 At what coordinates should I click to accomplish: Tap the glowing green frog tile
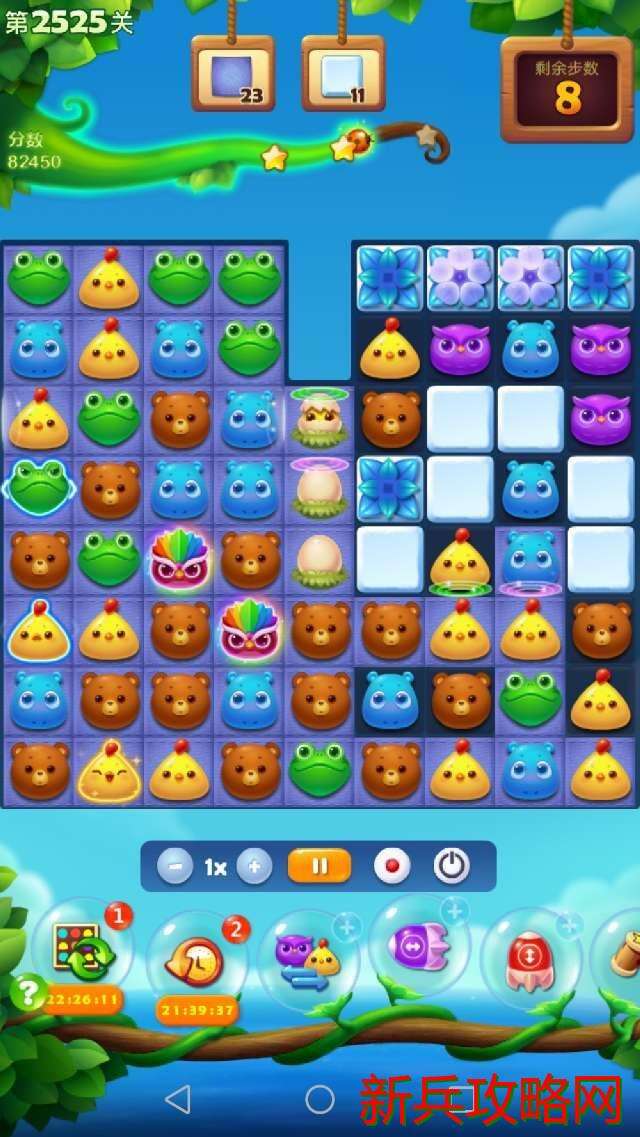(x=39, y=488)
